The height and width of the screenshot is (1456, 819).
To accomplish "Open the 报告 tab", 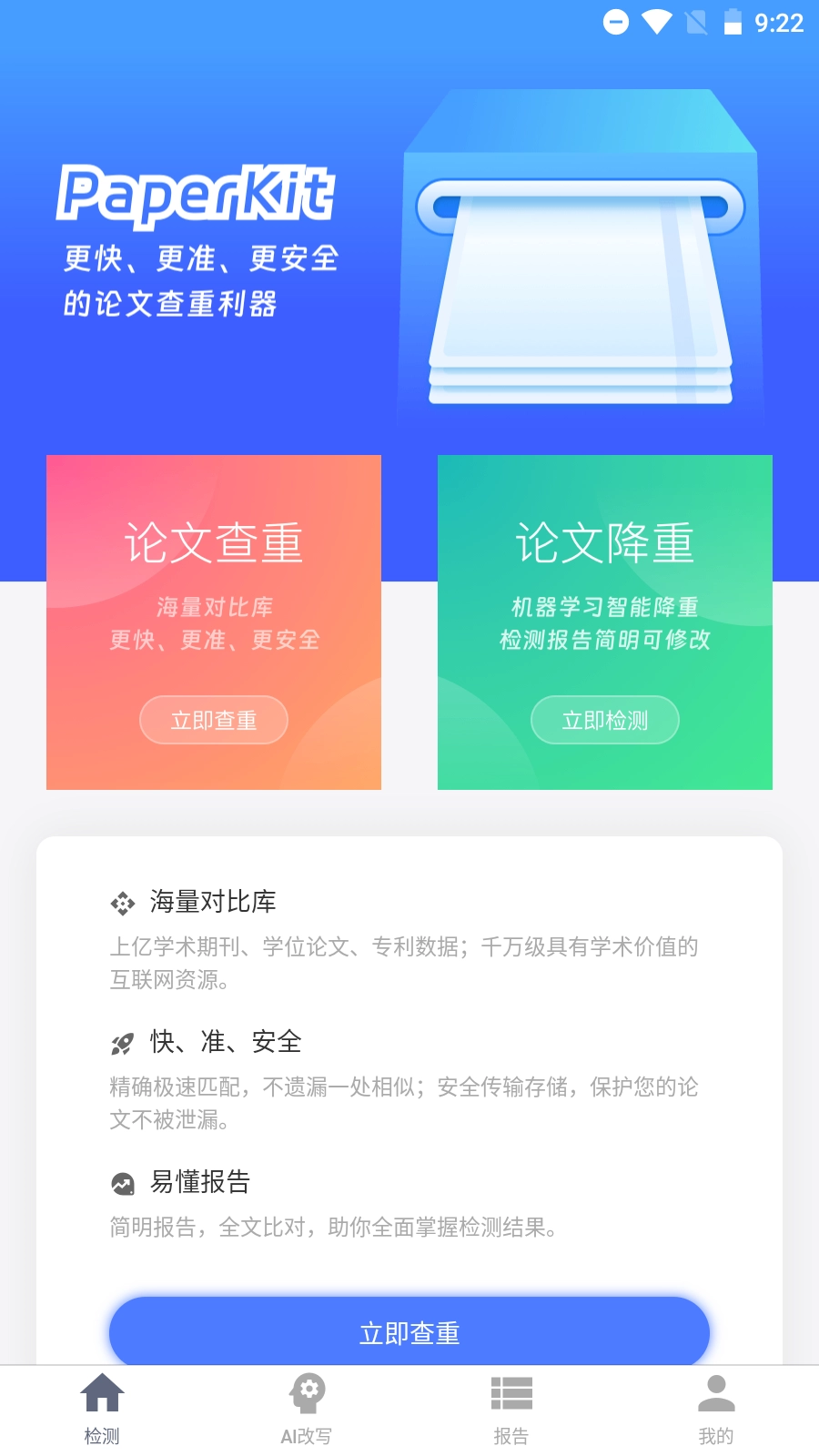I will [x=511, y=1409].
